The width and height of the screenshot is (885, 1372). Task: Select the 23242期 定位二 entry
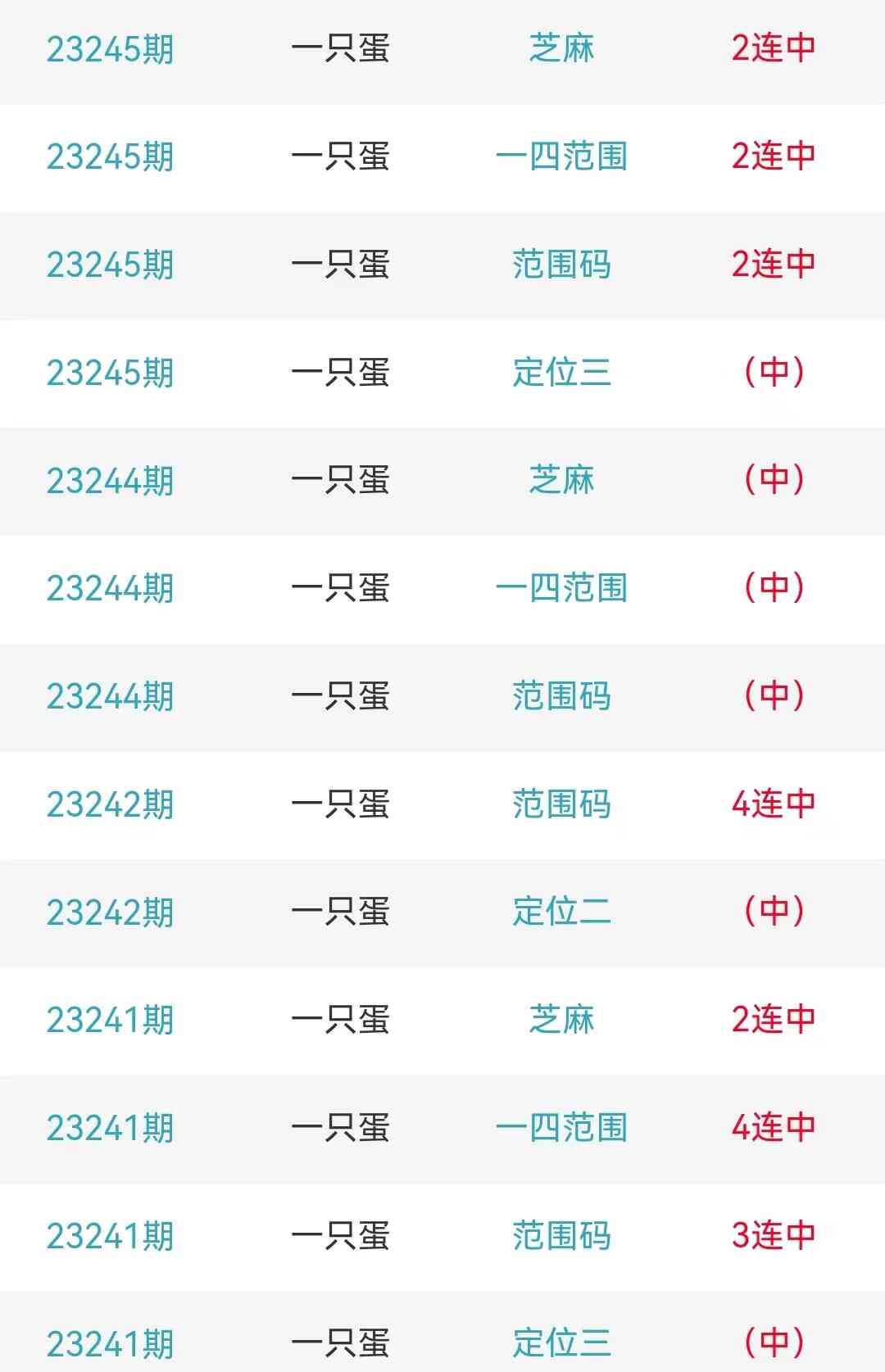(x=561, y=912)
